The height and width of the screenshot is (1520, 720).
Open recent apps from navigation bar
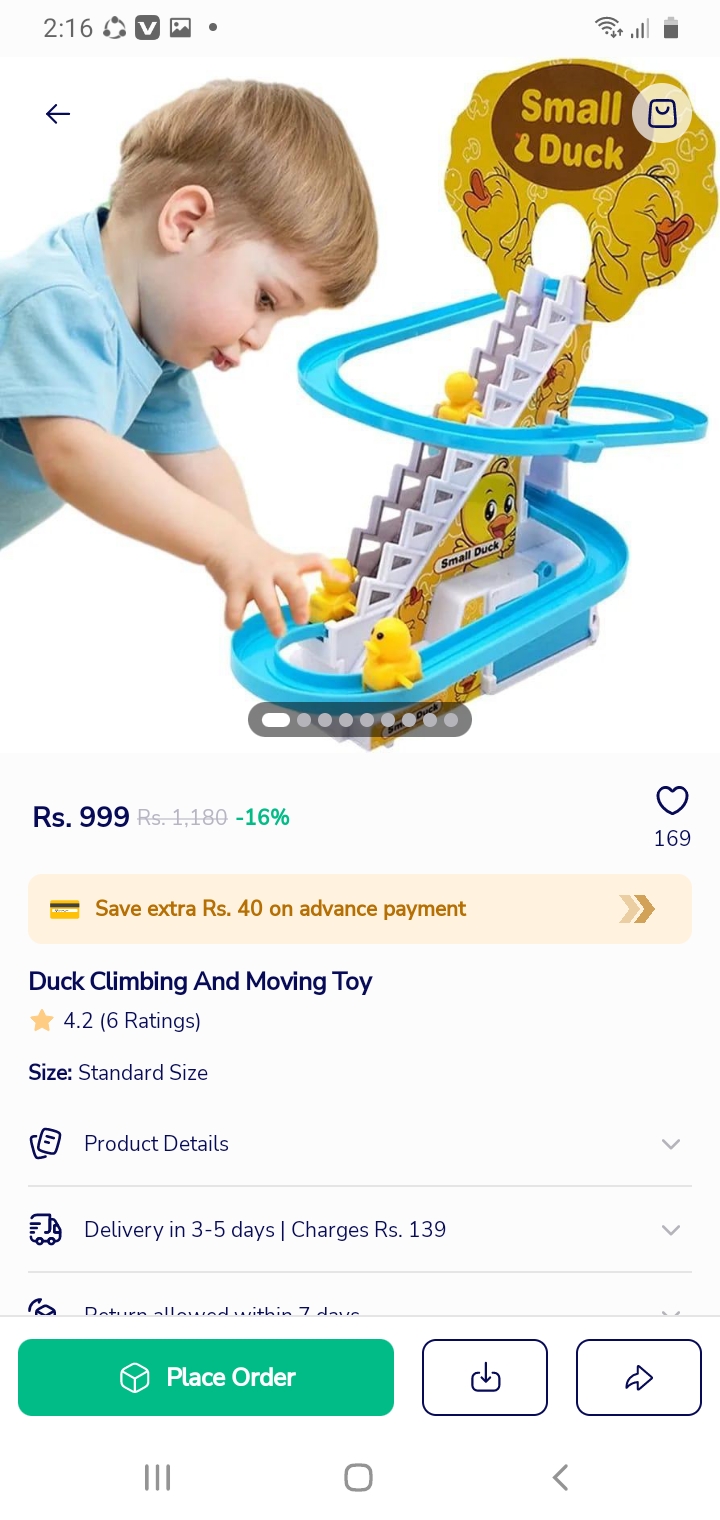tap(157, 1477)
